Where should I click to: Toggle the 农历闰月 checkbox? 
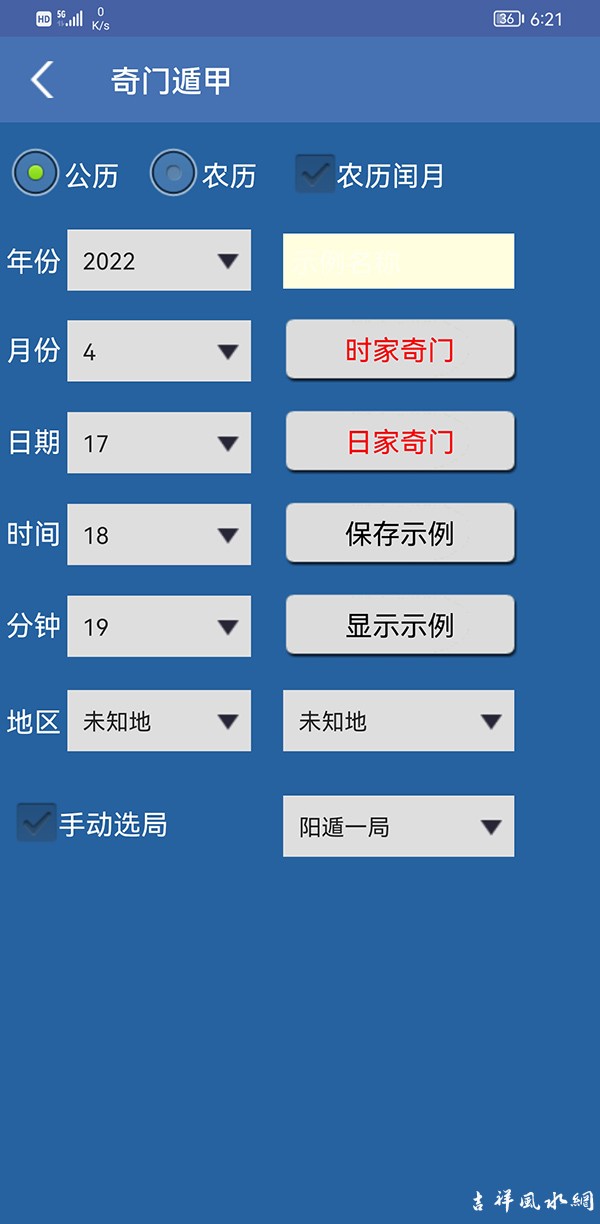coord(316,174)
